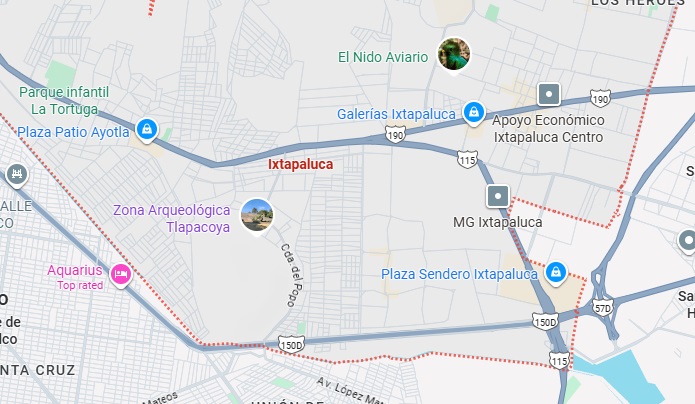Select the Galerías Ixtapaluca shopping pin

tap(475, 112)
